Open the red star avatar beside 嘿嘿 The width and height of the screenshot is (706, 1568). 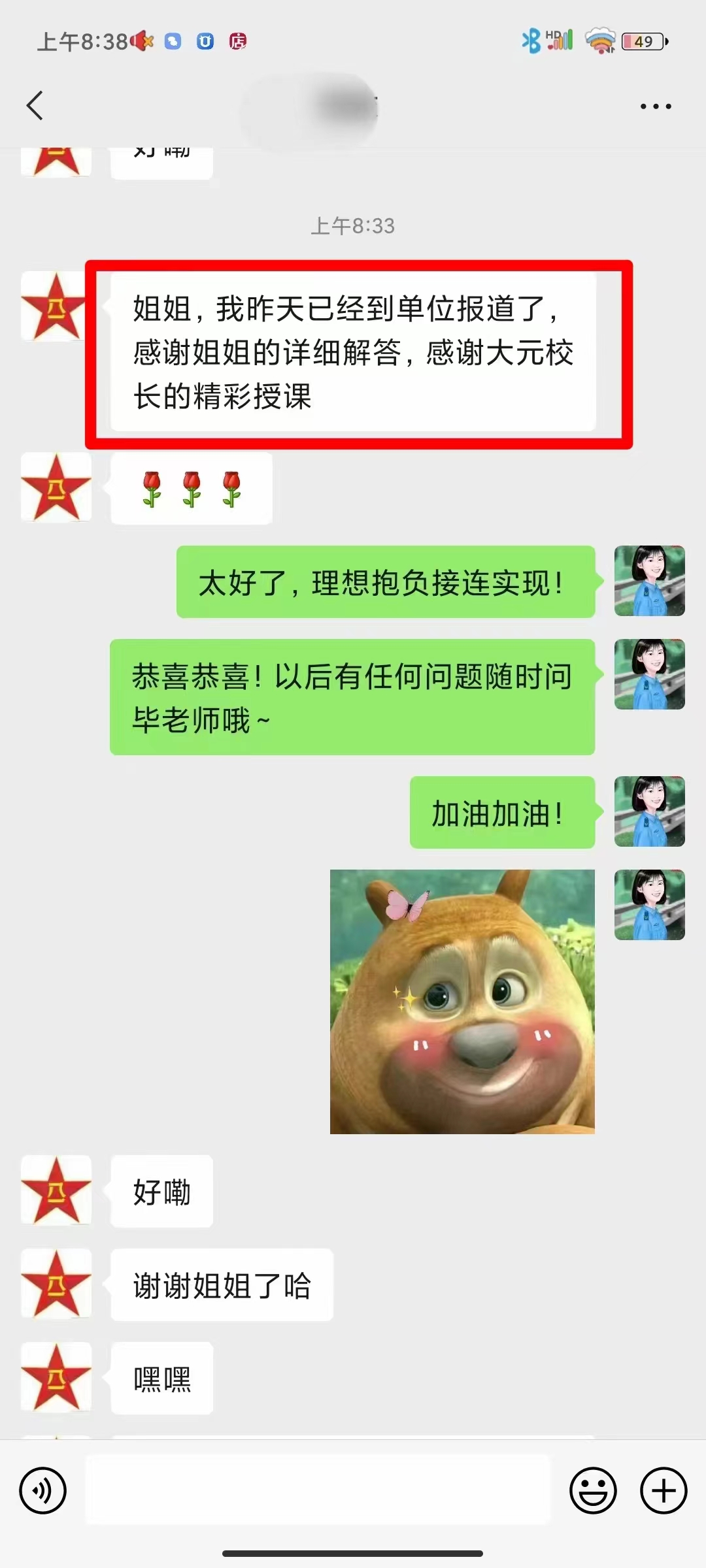56,1378
